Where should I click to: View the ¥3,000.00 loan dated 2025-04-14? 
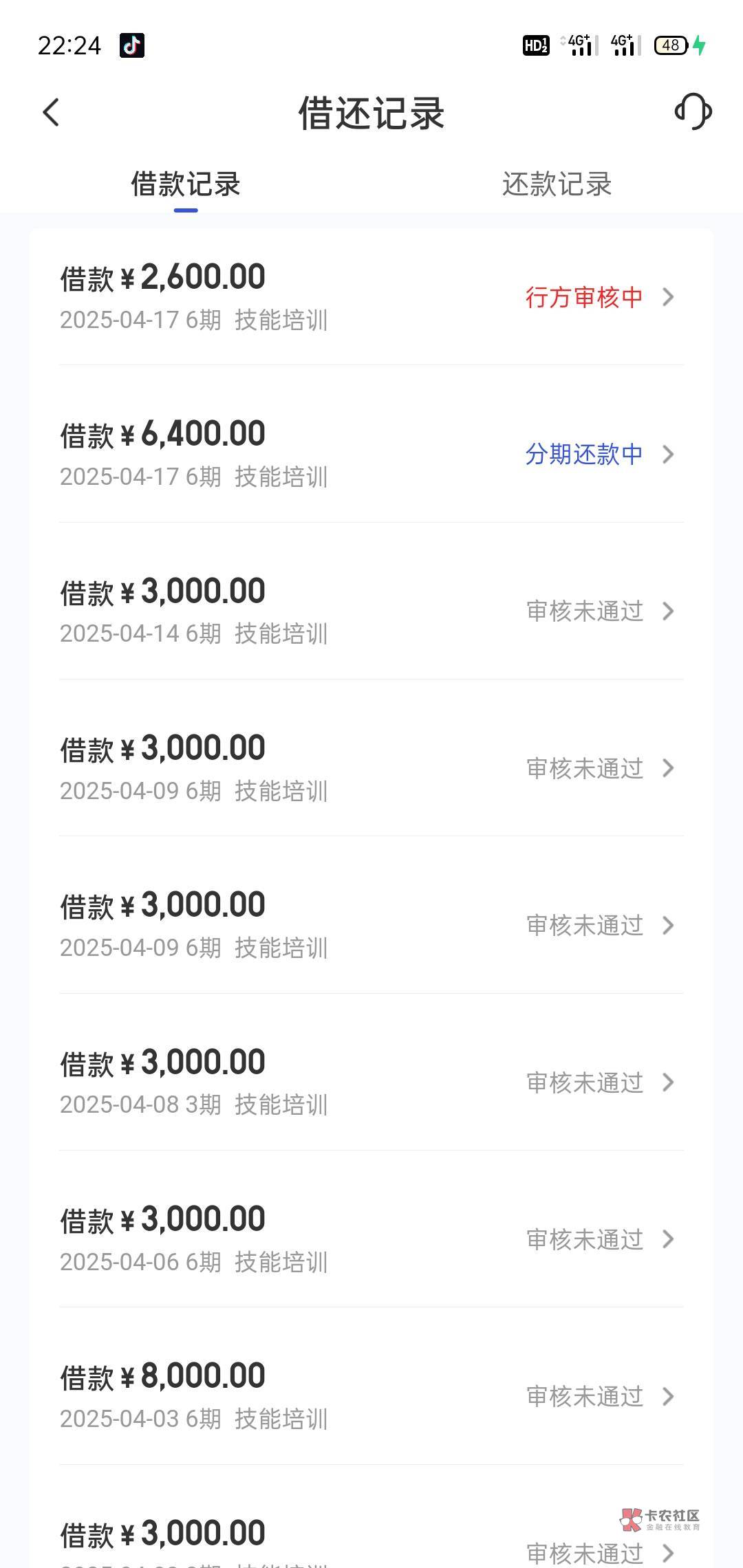[371, 611]
